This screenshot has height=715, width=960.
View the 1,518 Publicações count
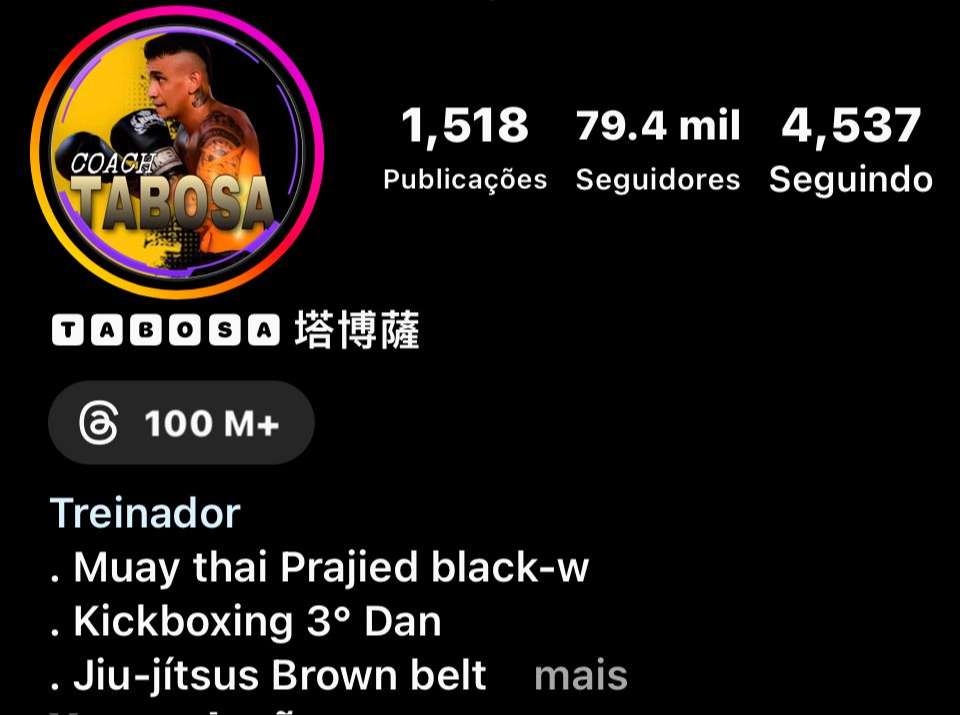click(x=465, y=150)
